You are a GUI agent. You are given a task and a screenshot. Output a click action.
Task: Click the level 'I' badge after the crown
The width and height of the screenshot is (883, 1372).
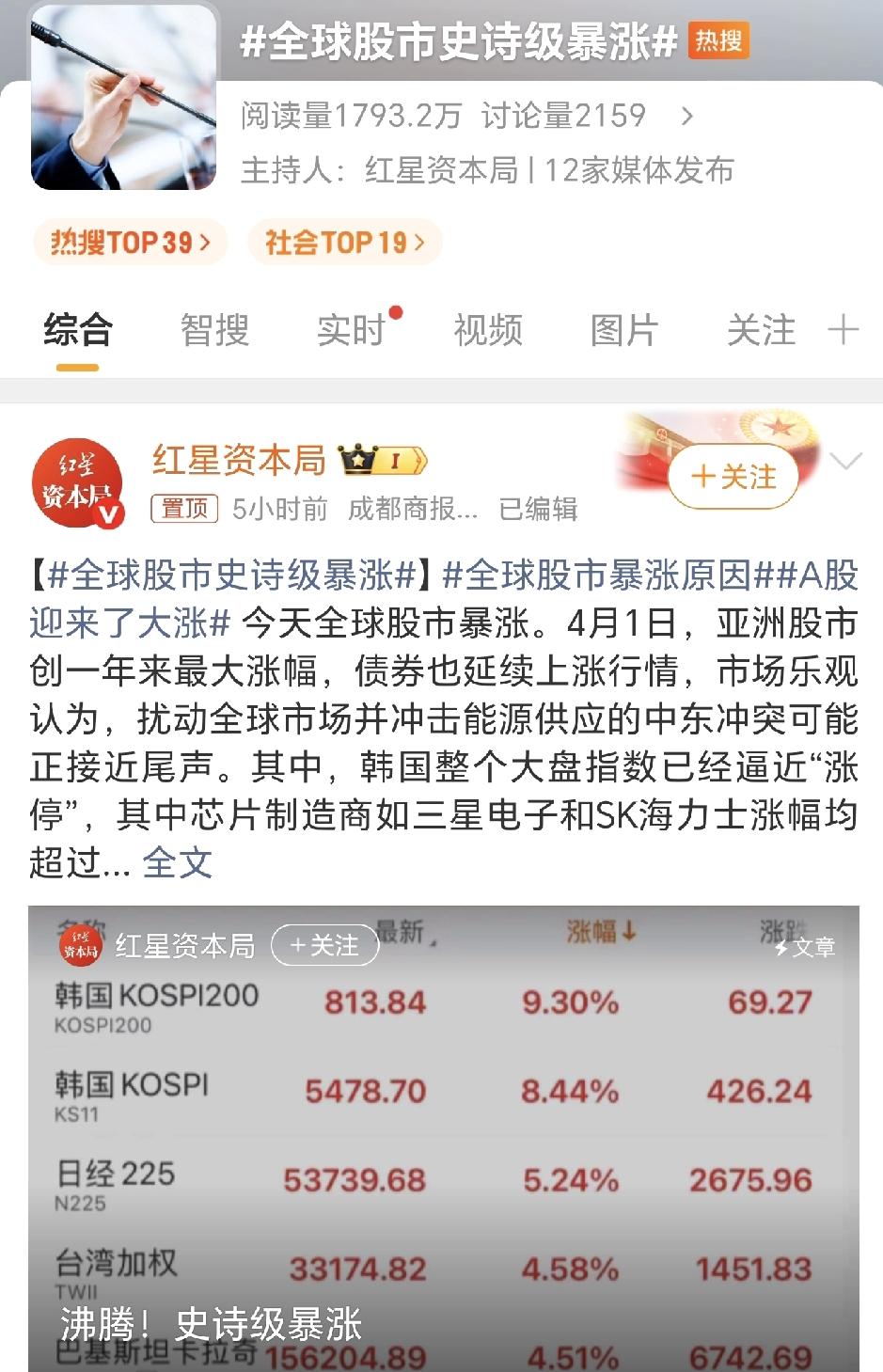pyautogui.click(x=395, y=461)
